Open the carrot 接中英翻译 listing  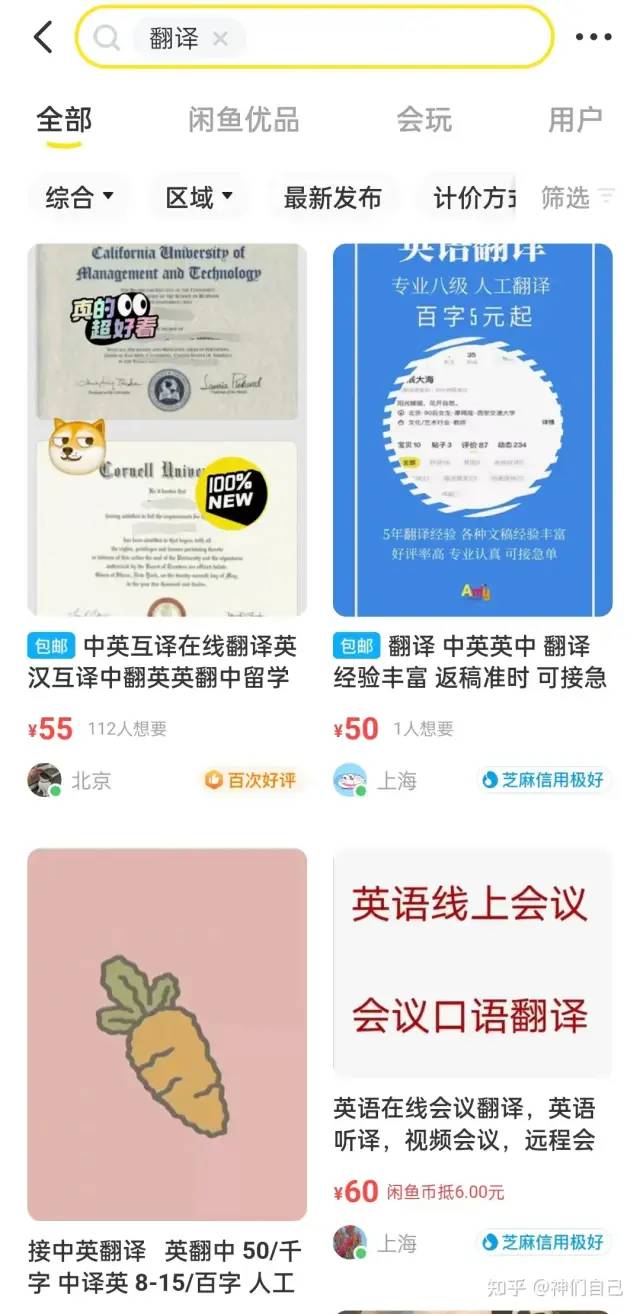[166, 1035]
